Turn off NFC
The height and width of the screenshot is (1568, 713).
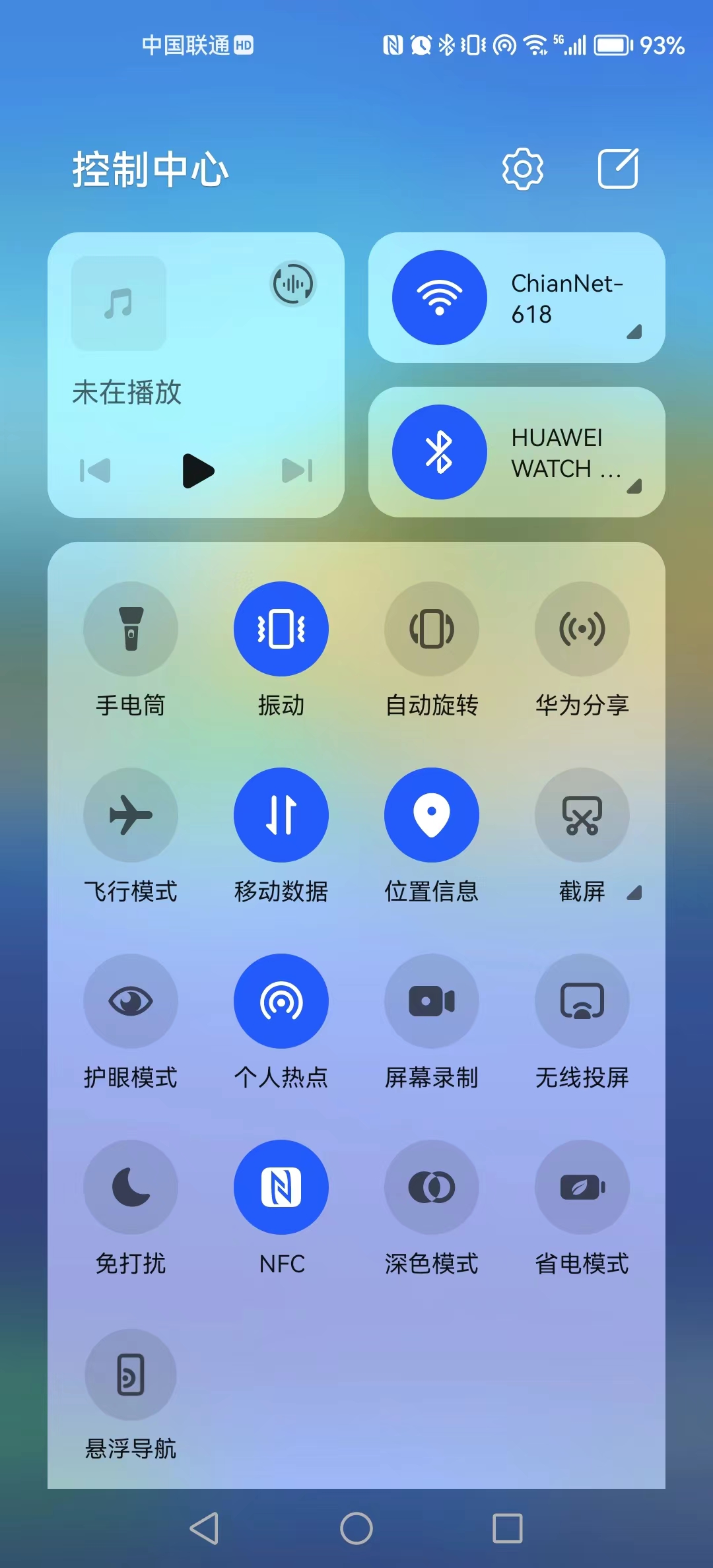click(281, 1186)
